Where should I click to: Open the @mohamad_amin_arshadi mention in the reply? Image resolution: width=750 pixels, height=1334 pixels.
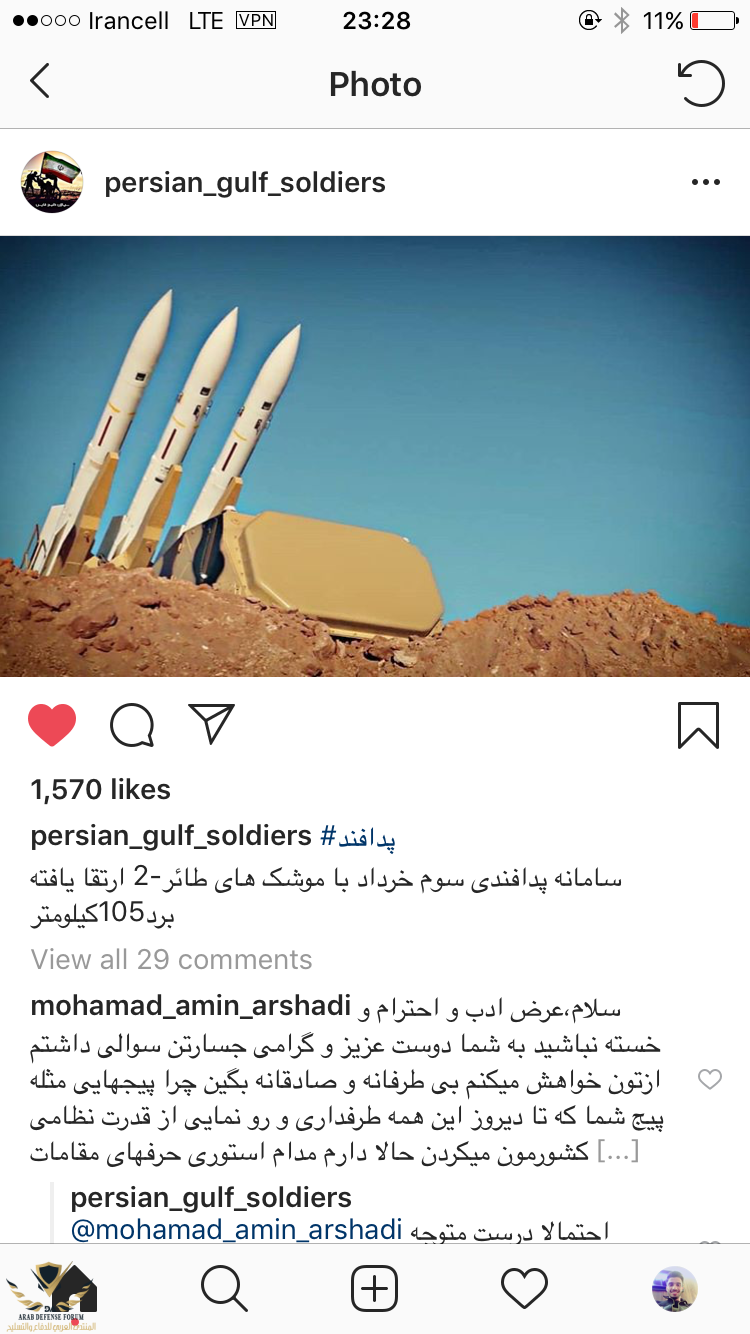tap(236, 1229)
